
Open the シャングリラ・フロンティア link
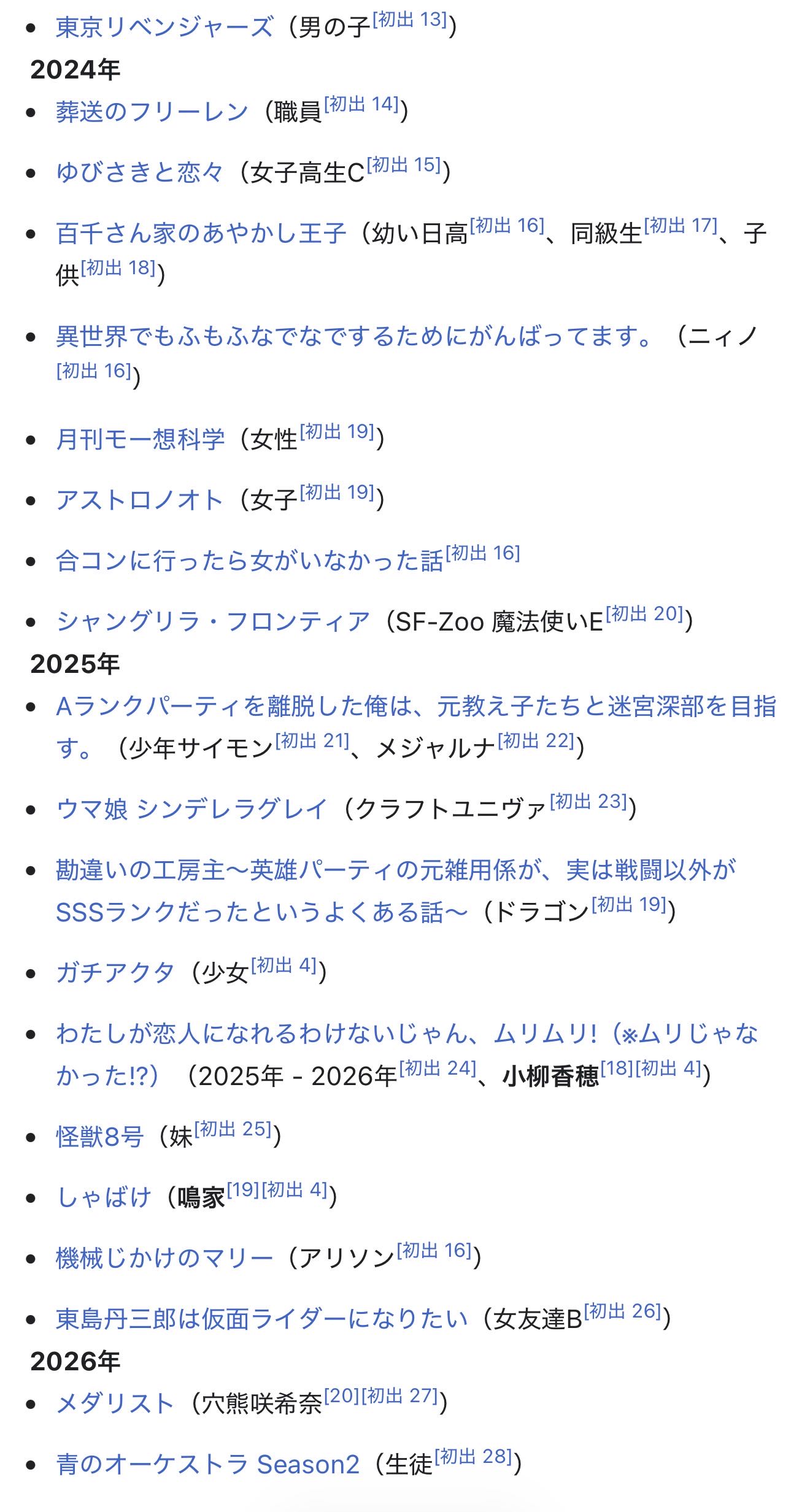click(x=213, y=622)
